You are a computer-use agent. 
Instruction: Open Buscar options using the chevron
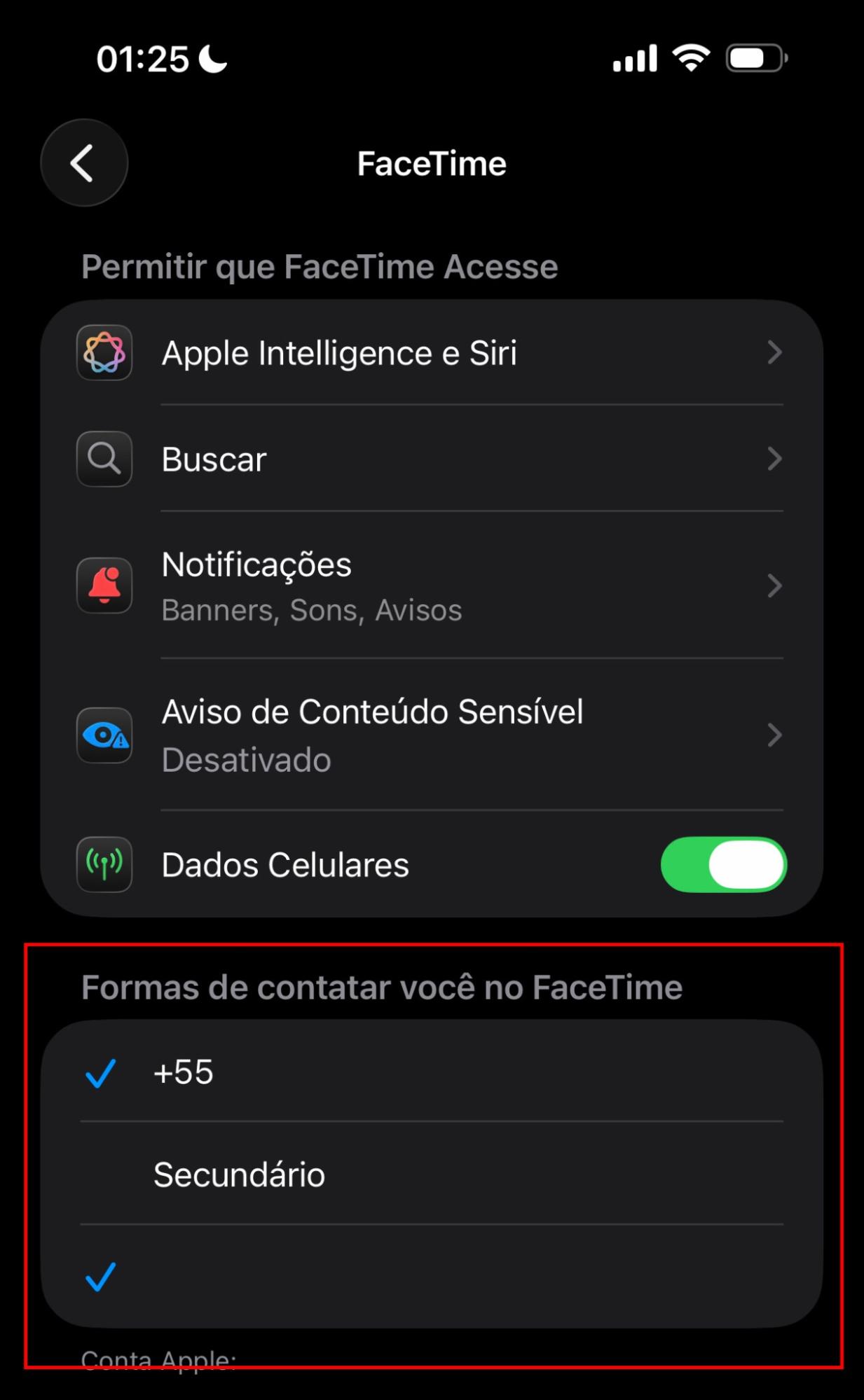pos(775,459)
